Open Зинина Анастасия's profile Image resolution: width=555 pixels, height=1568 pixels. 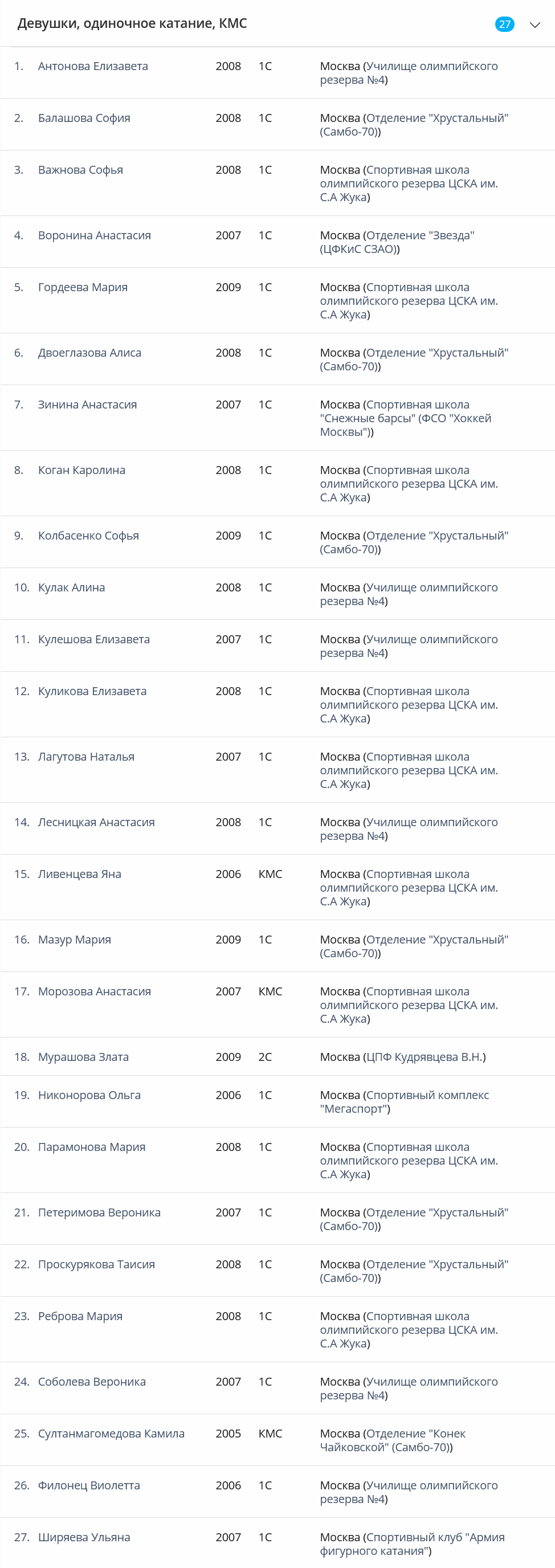click(x=87, y=405)
